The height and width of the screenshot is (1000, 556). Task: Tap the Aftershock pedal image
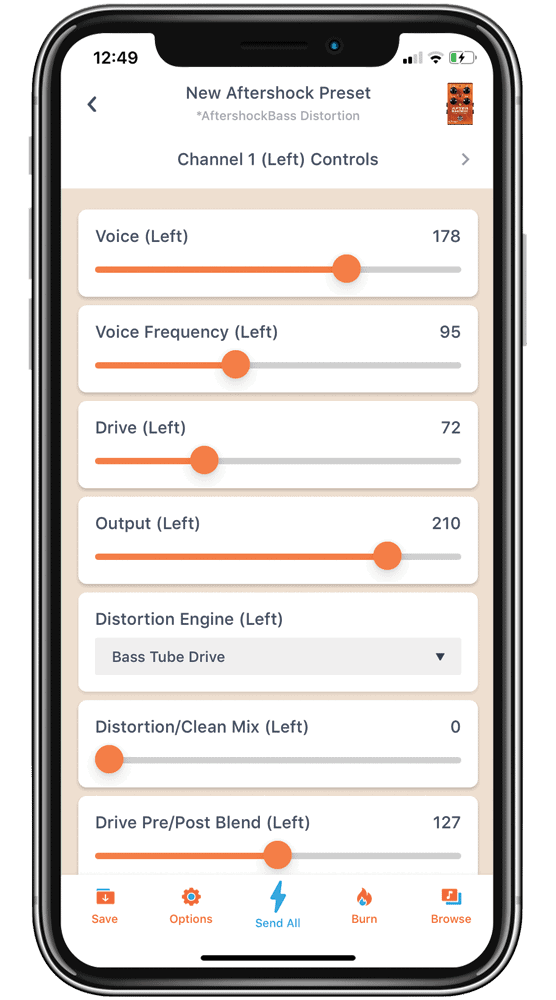click(461, 104)
